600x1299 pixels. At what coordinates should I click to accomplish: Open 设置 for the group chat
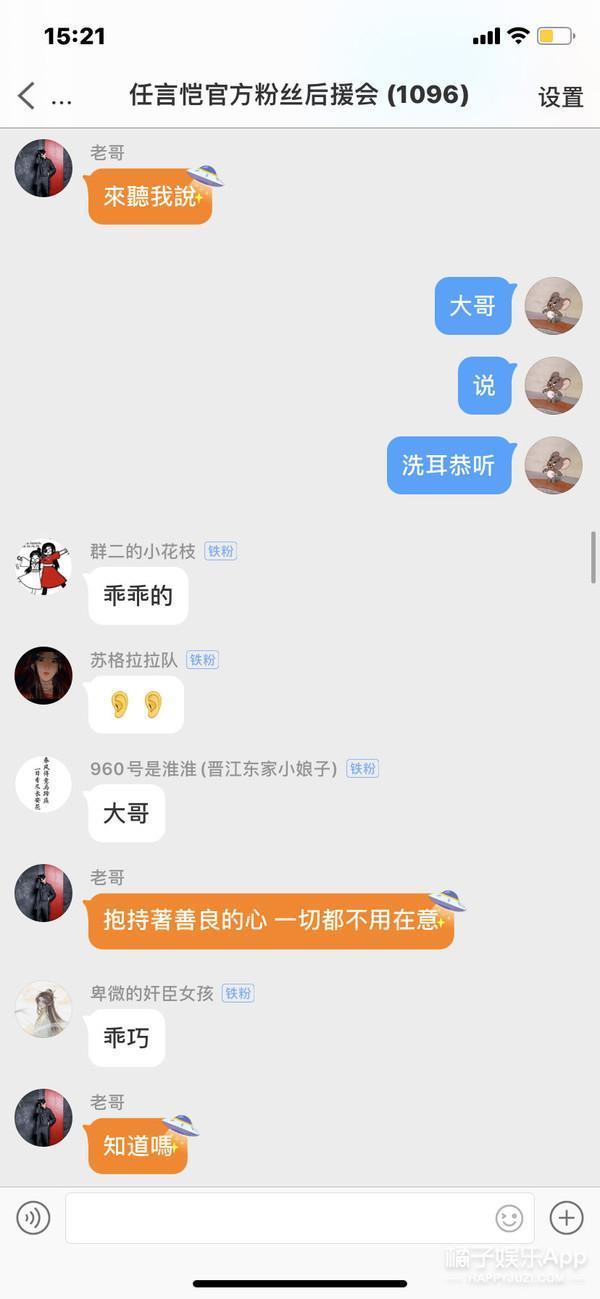560,96
